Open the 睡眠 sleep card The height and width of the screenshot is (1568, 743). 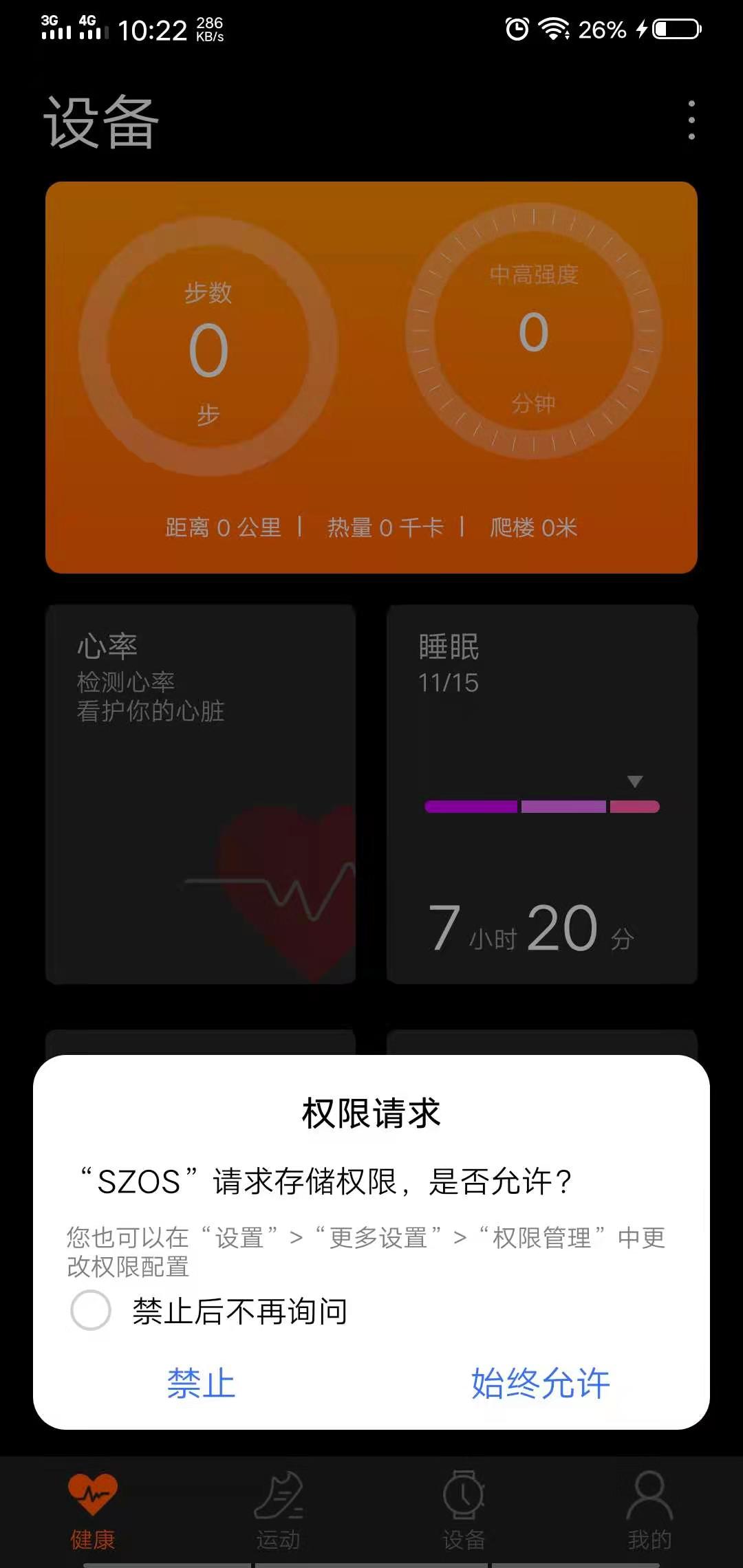click(542, 794)
